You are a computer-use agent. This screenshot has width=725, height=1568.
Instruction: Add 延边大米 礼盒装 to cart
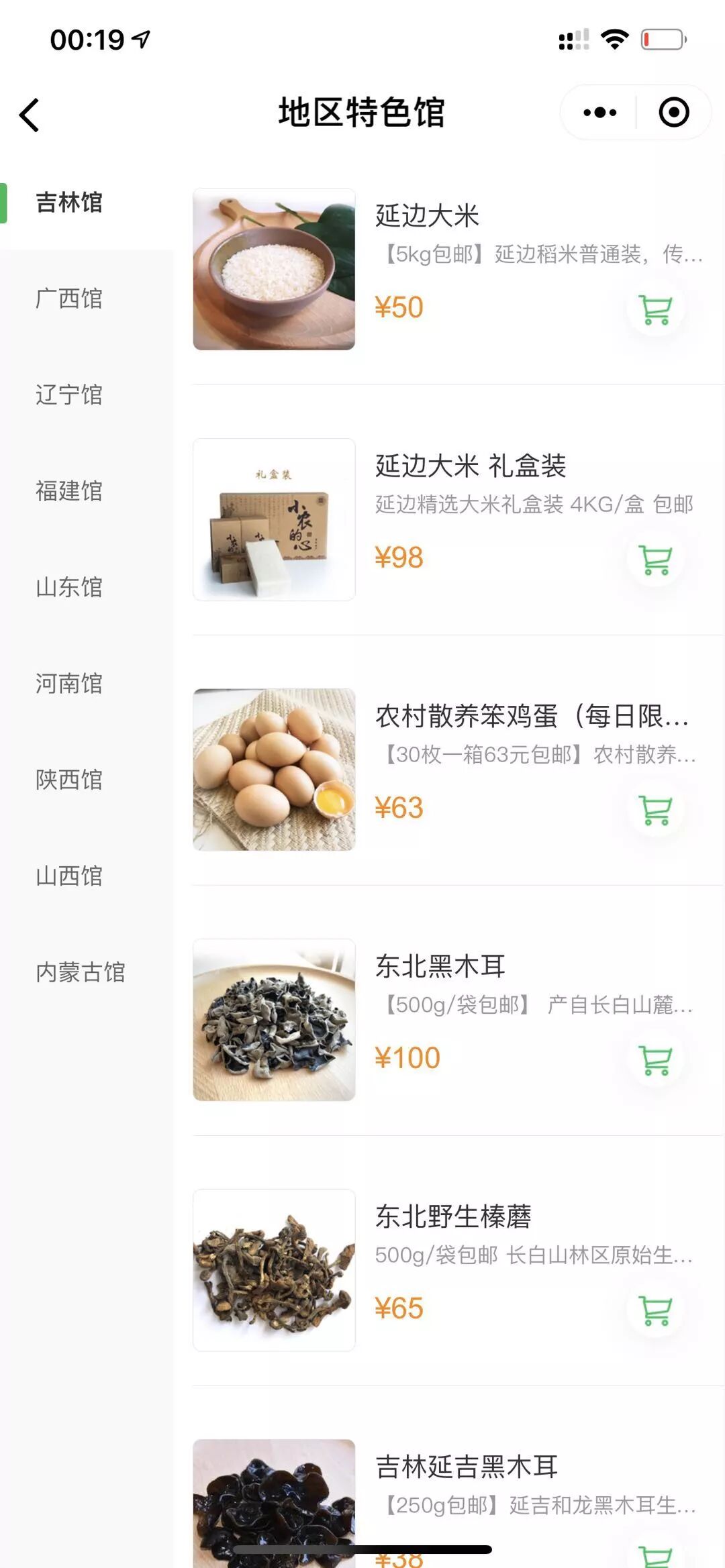coord(655,560)
